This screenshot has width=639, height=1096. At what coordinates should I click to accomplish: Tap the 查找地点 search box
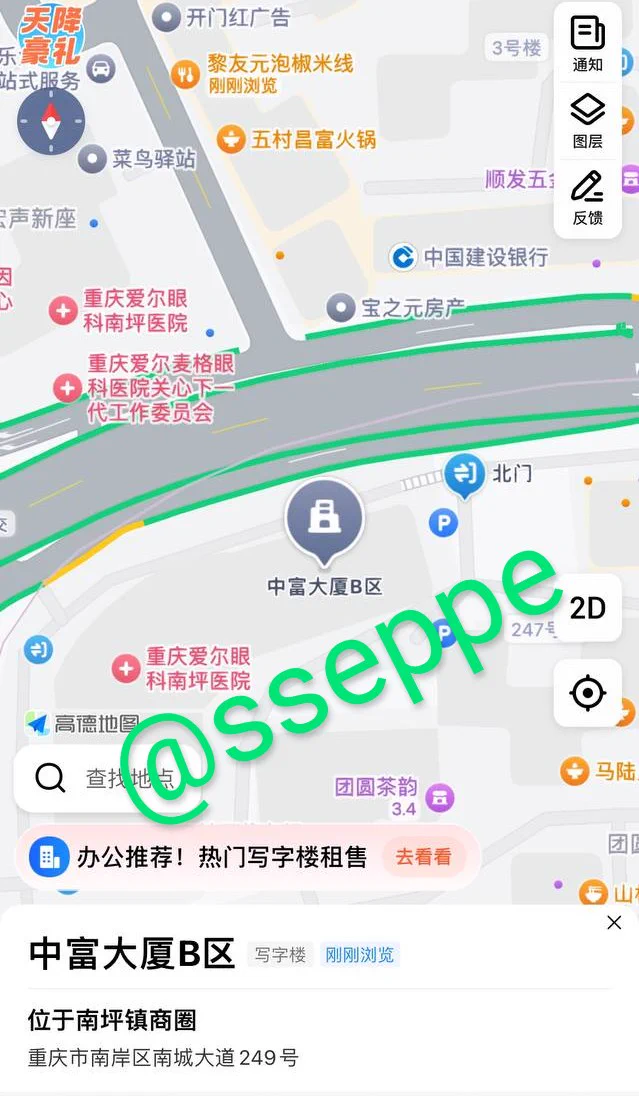click(110, 777)
